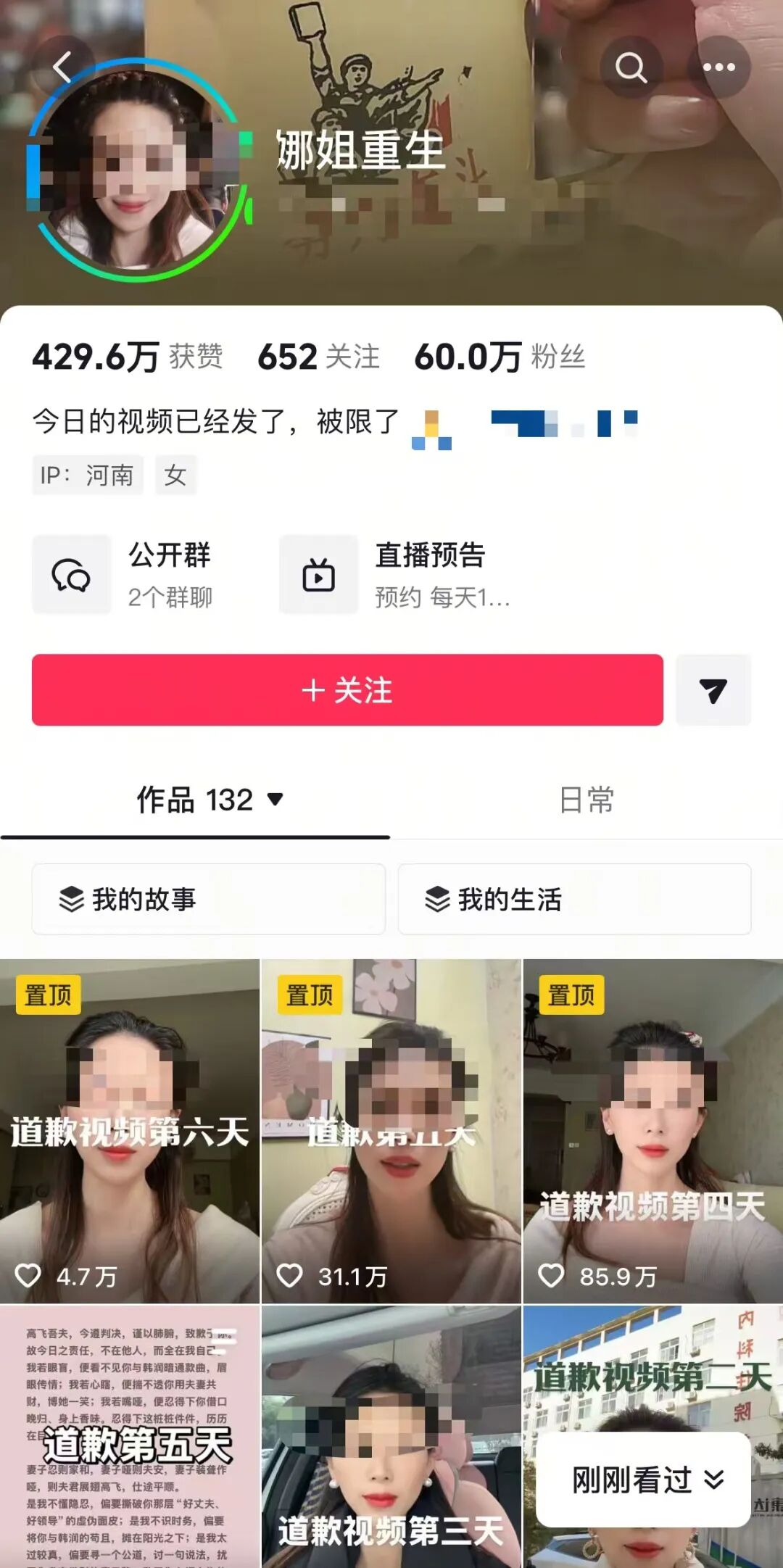783x1568 pixels.
Task: Open the 公开群 group chats entry
Action: pos(130,575)
